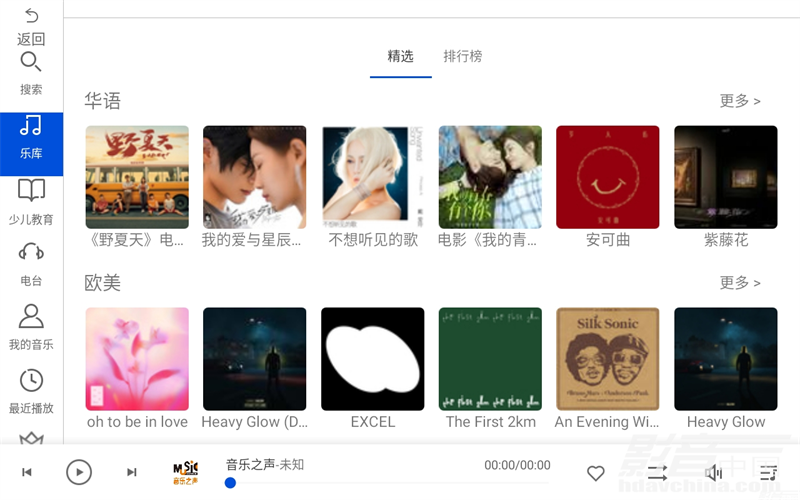Play the current track
Image resolution: width=800 pixels, height=500 pixels.
(79, 472)
